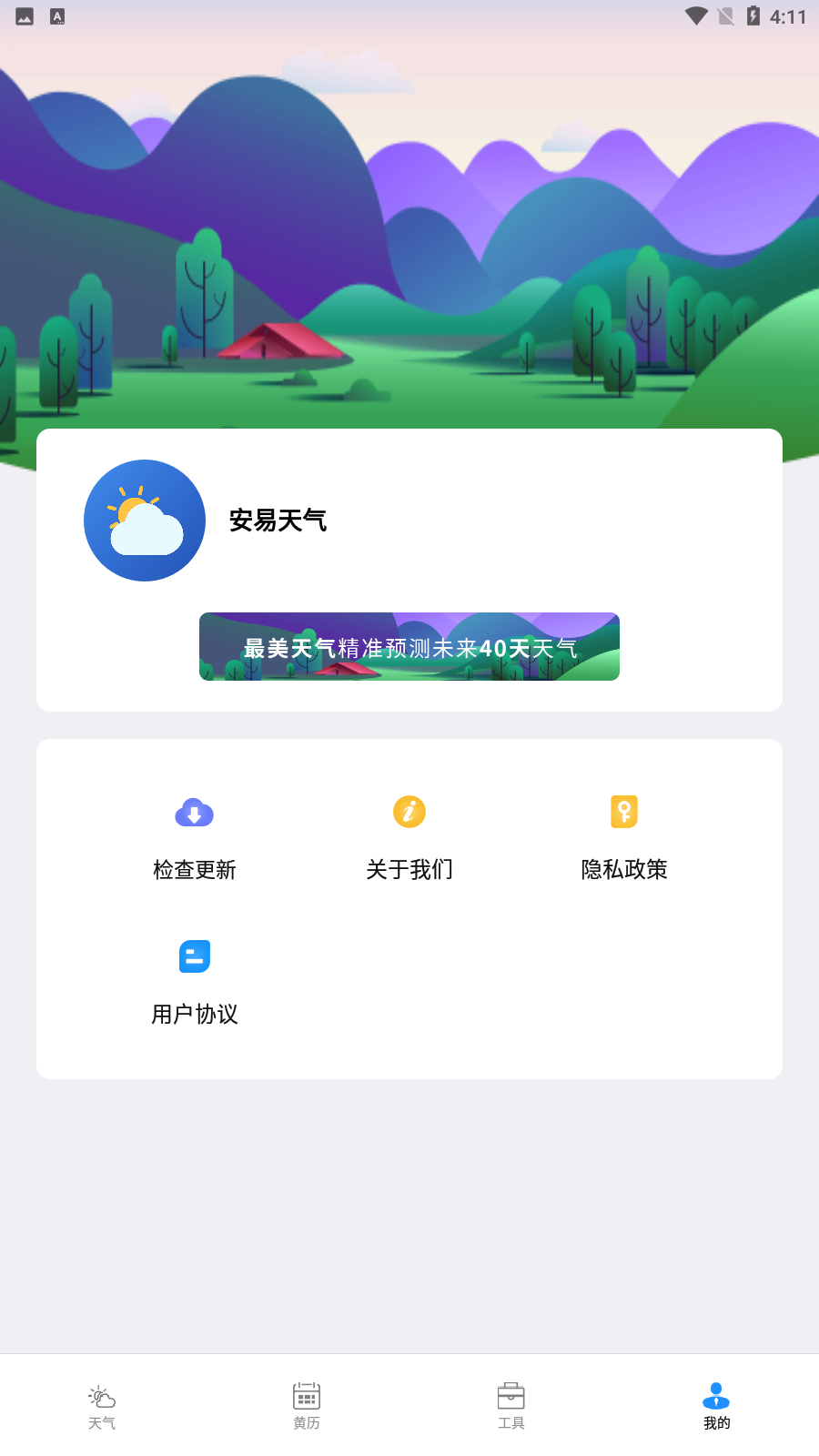Open 检查更新 to check for updates
Screen dimensions: 819x1456
tap(194, 837)
